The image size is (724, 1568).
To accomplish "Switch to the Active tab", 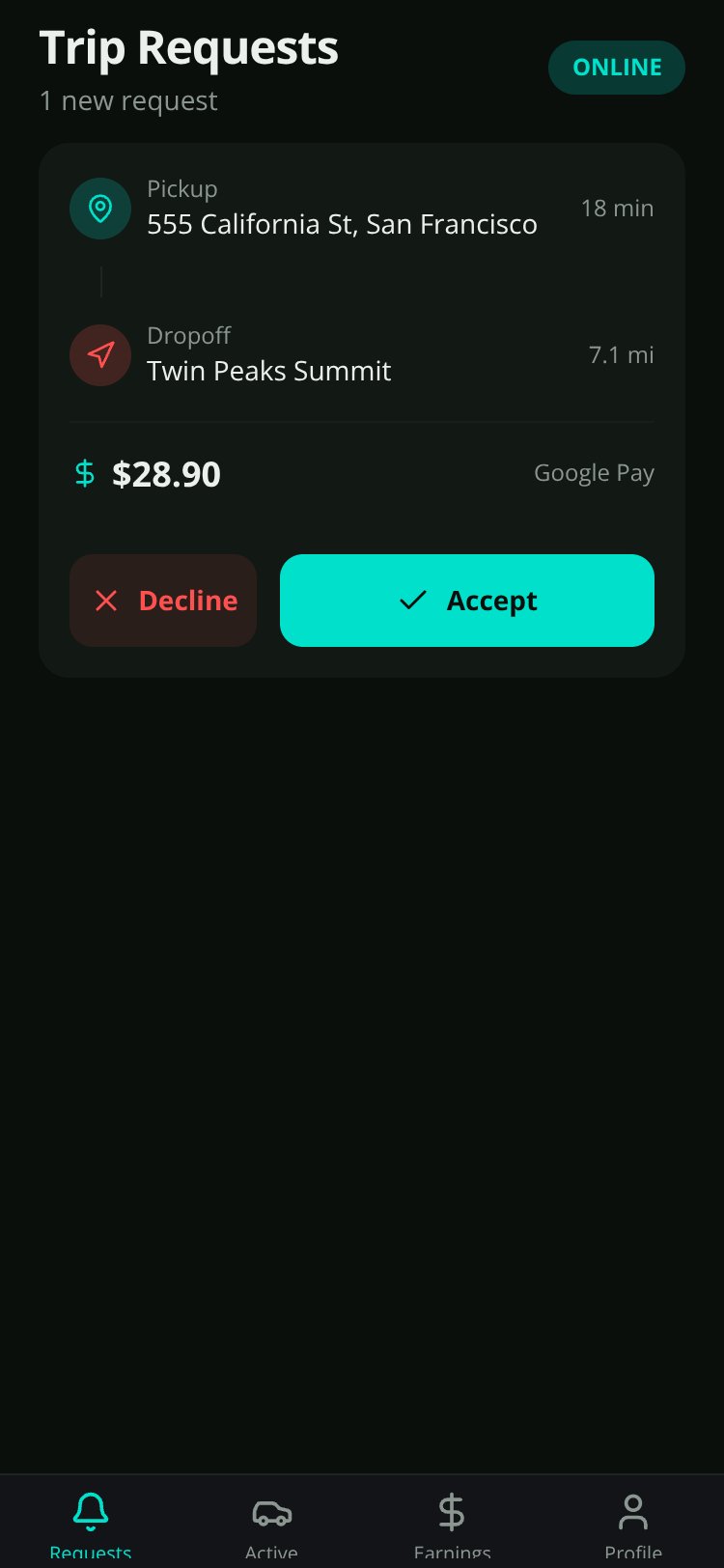I will pyautogui.click(x=271, y=1525).
